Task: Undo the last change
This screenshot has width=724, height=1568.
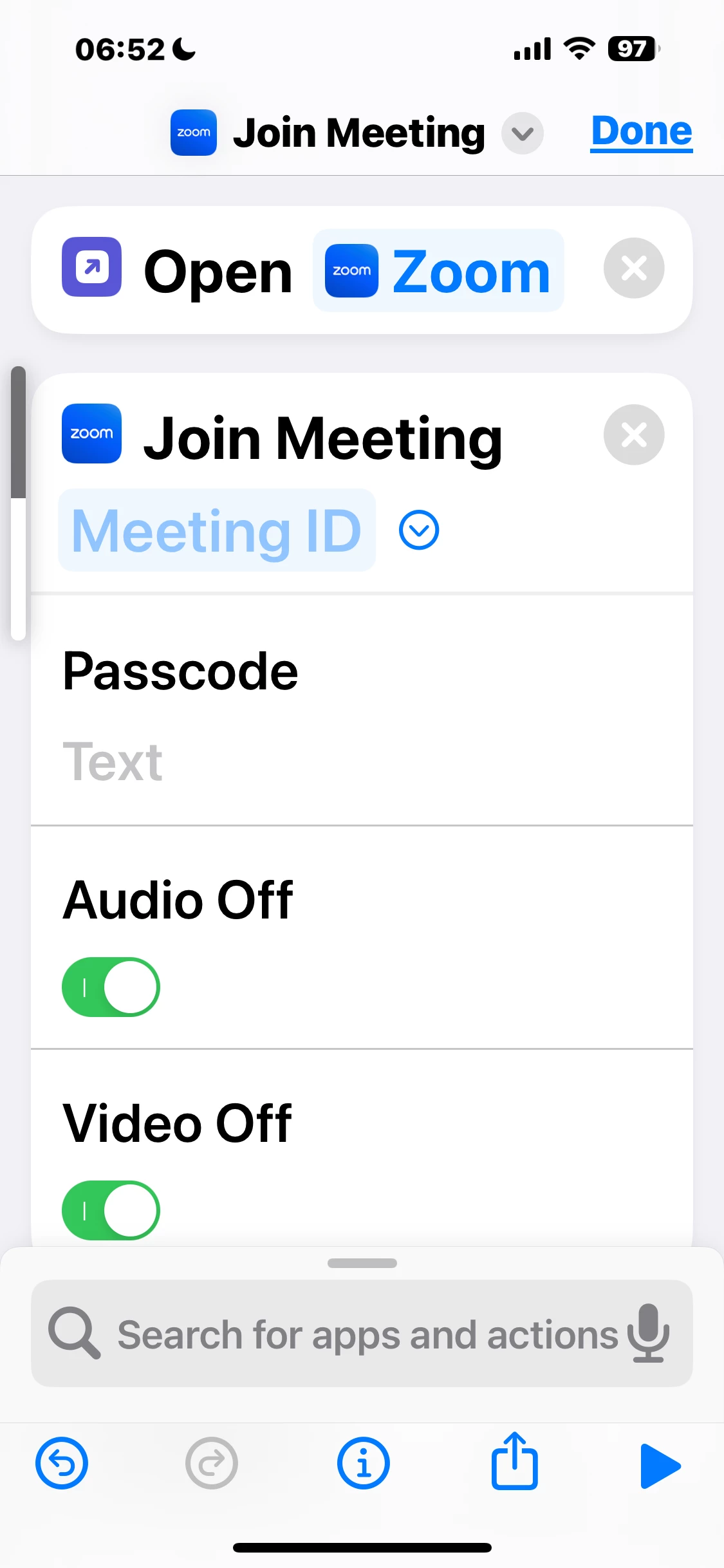Action: coord(62,1463)
